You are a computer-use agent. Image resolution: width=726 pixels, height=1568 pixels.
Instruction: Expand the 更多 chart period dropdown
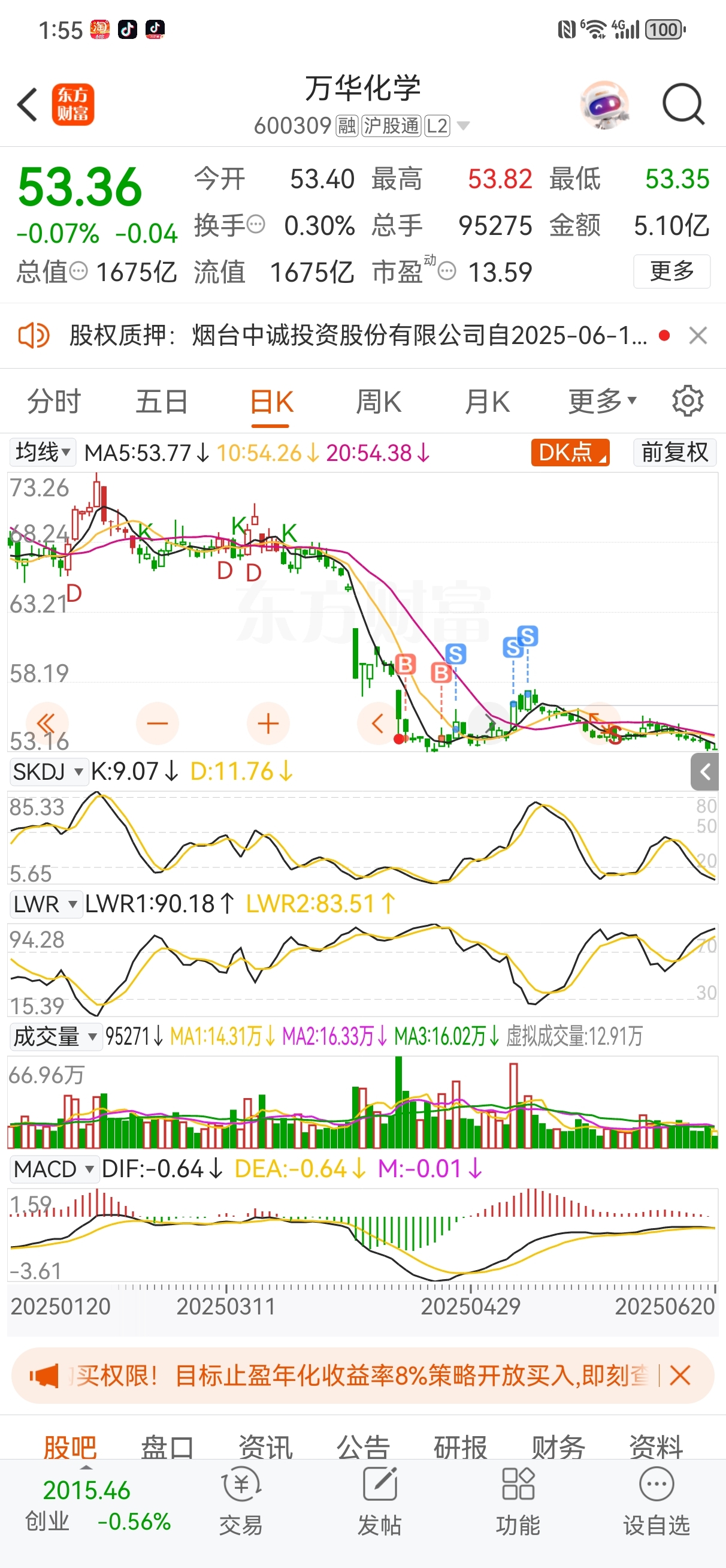coord(602,402)
